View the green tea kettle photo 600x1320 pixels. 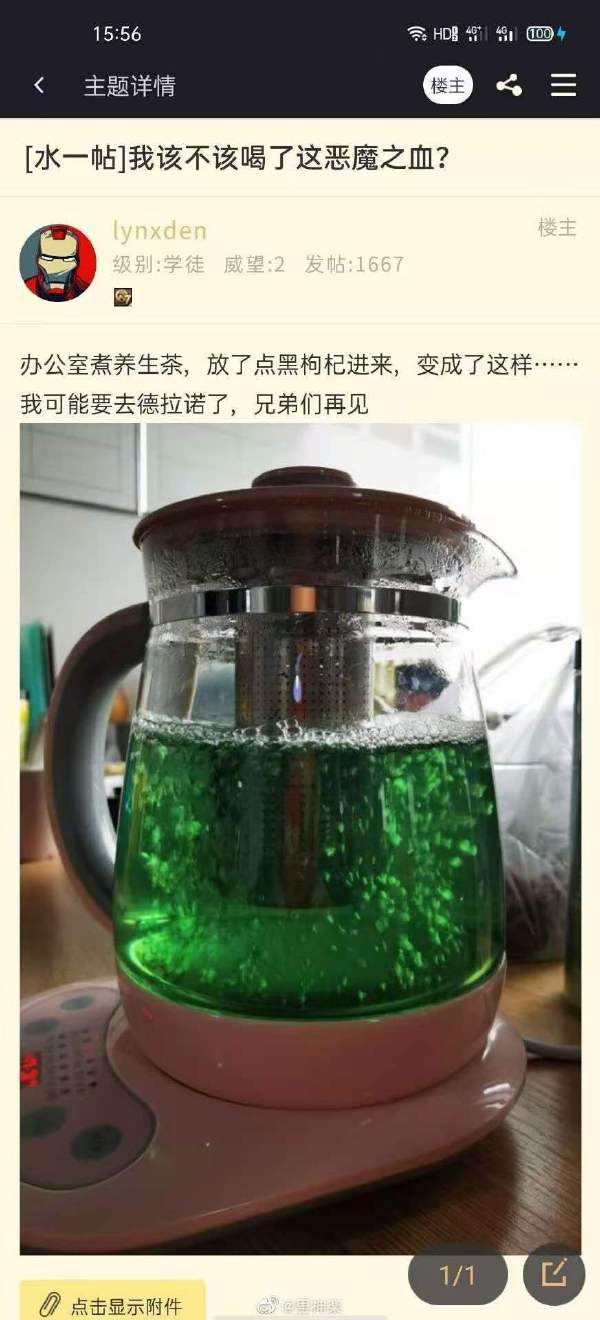[x=300, y=838]
